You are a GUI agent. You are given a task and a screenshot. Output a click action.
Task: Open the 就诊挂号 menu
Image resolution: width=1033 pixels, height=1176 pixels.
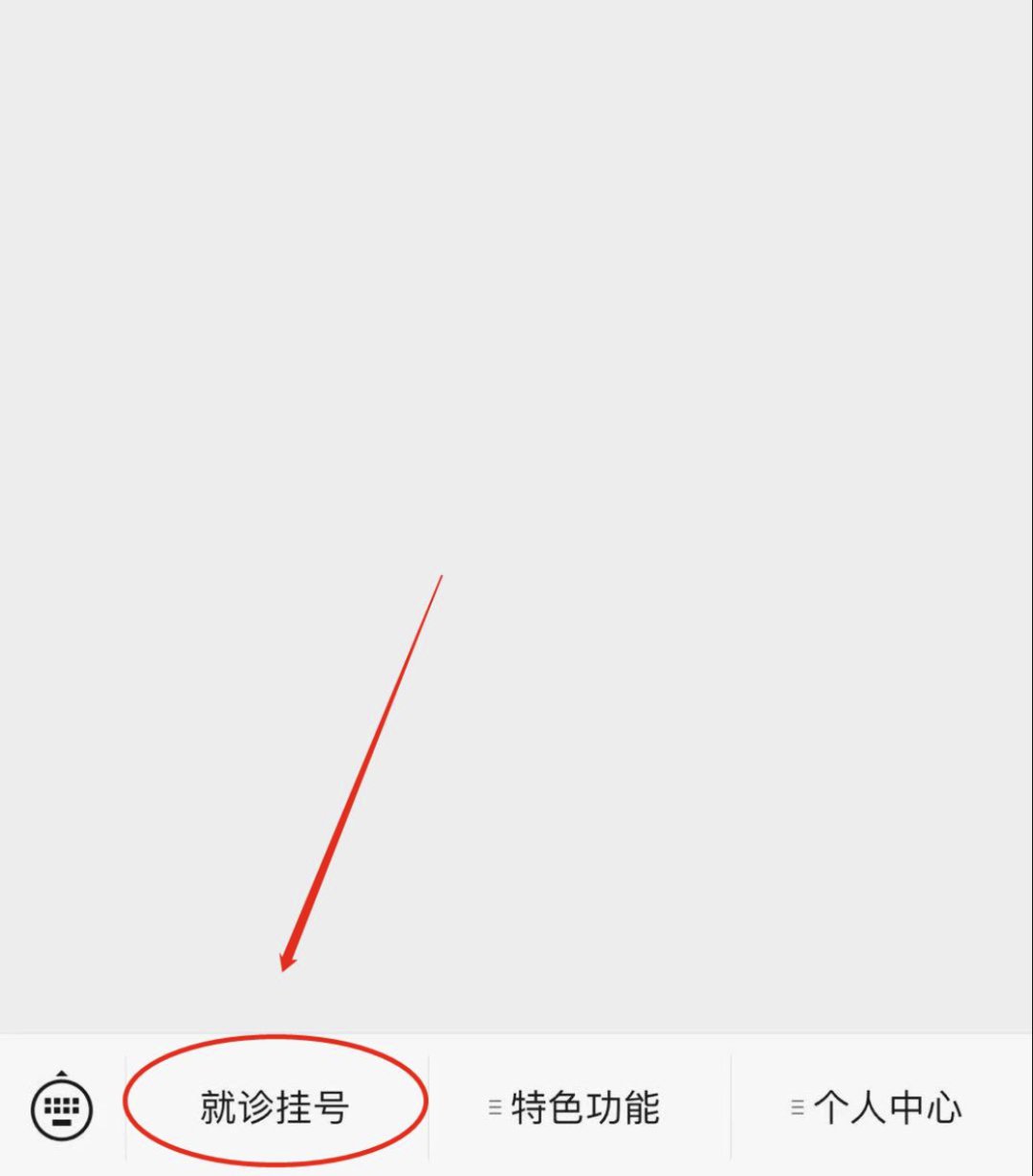pos(275,1107)
